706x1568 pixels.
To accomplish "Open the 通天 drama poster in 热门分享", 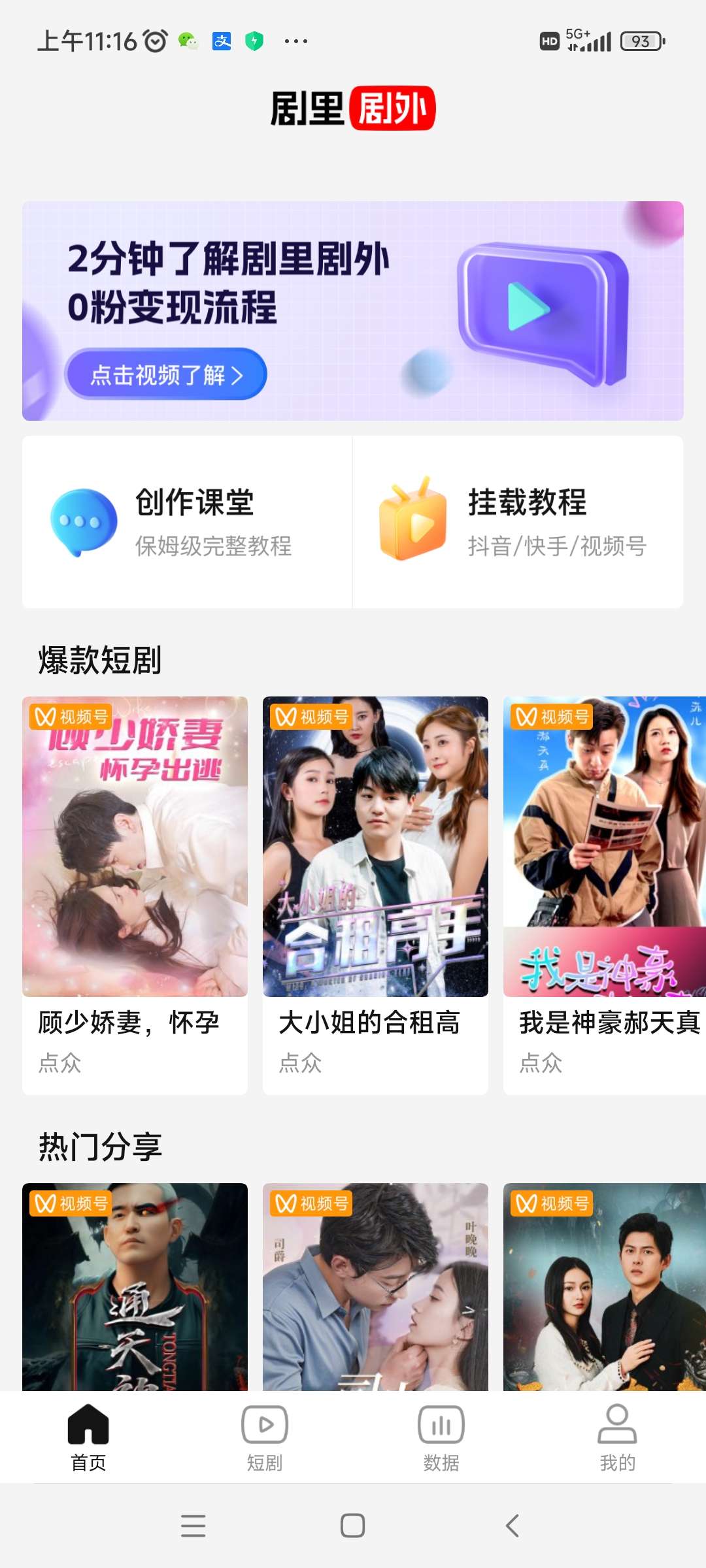I will click(135, 1286).
